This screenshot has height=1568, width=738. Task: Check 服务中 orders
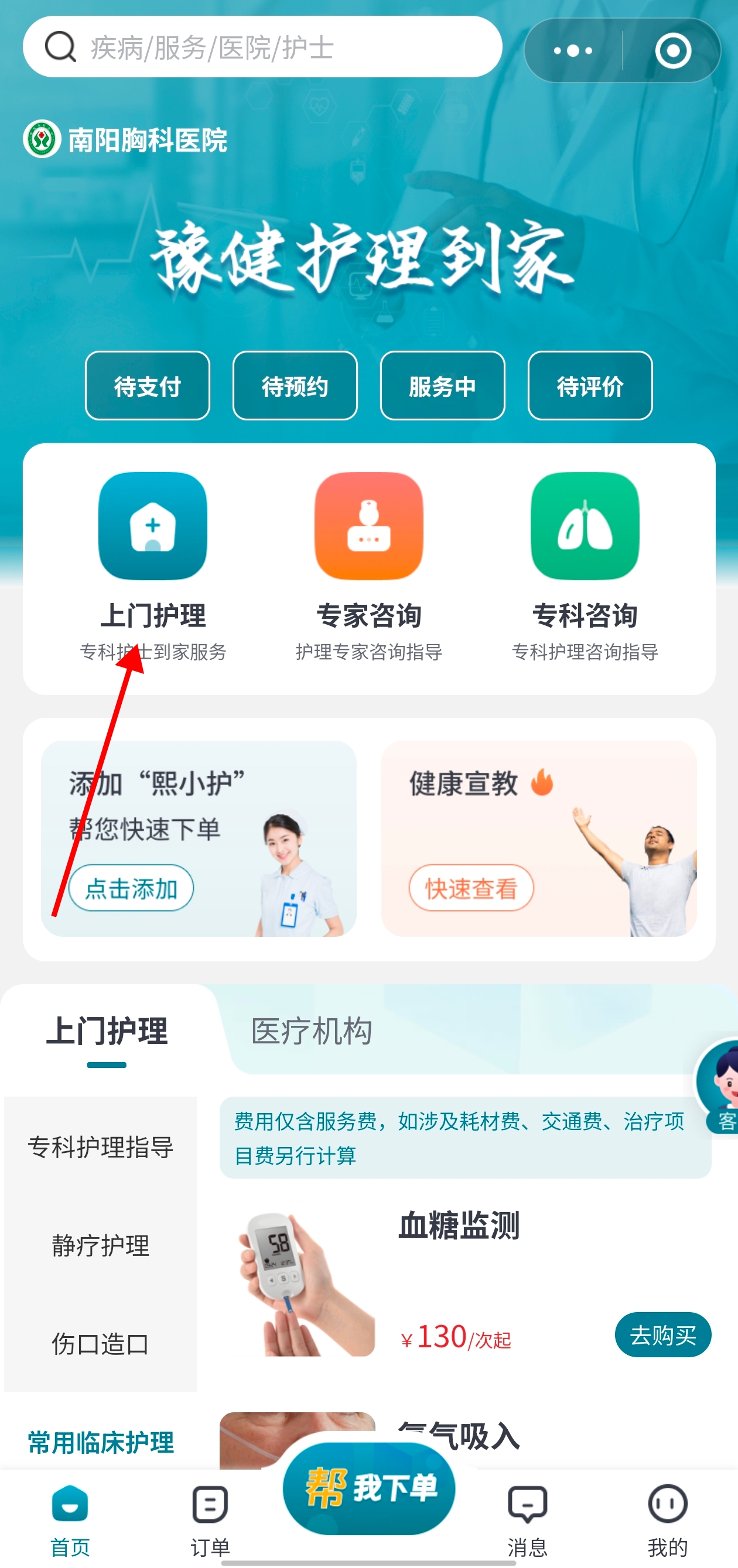(442, 386)
